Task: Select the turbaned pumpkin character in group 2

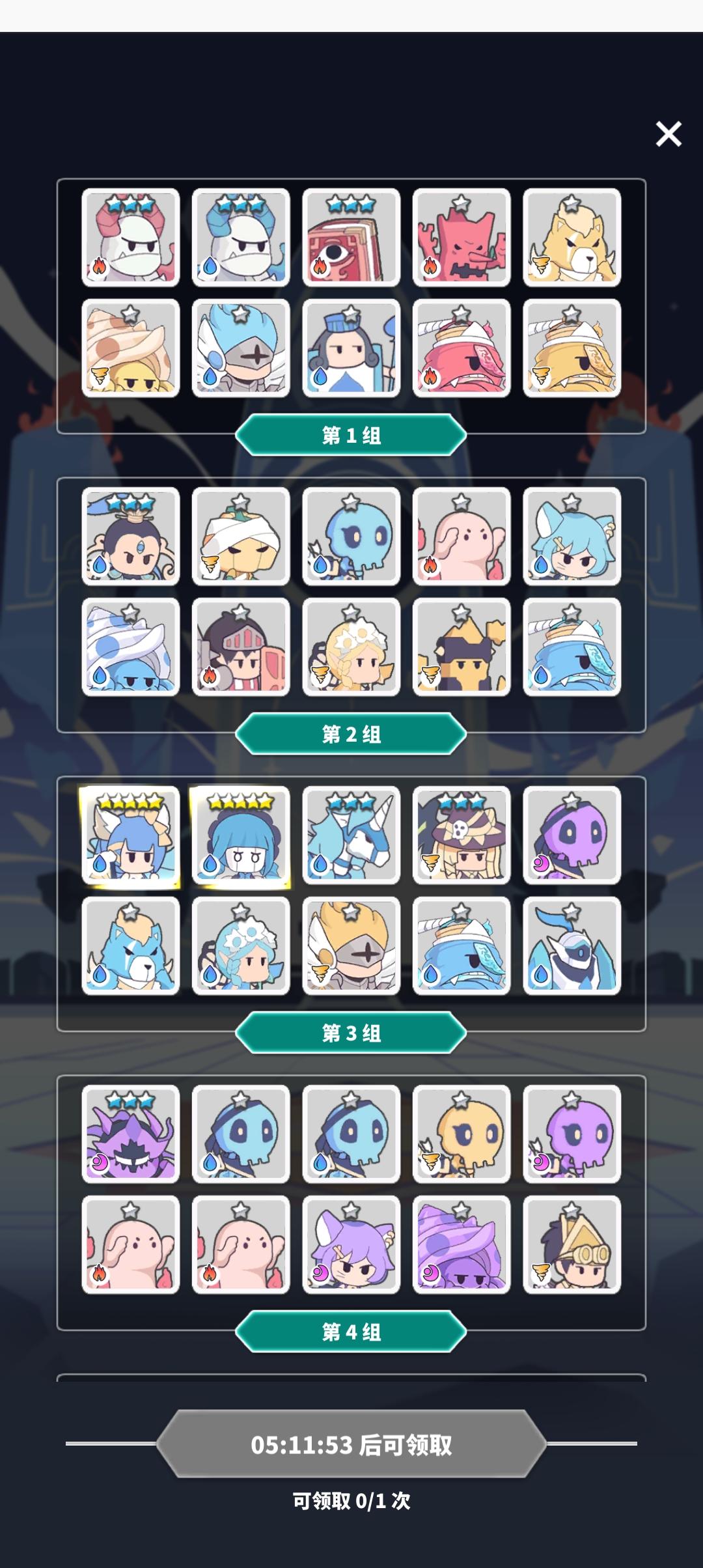Action: pyautogui.click(x=241, y=540)
